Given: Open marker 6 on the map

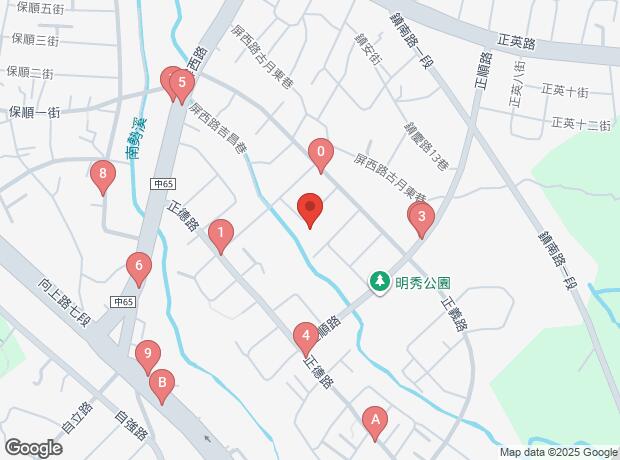Looking at the screenshot, I should (x=139, y=267).
